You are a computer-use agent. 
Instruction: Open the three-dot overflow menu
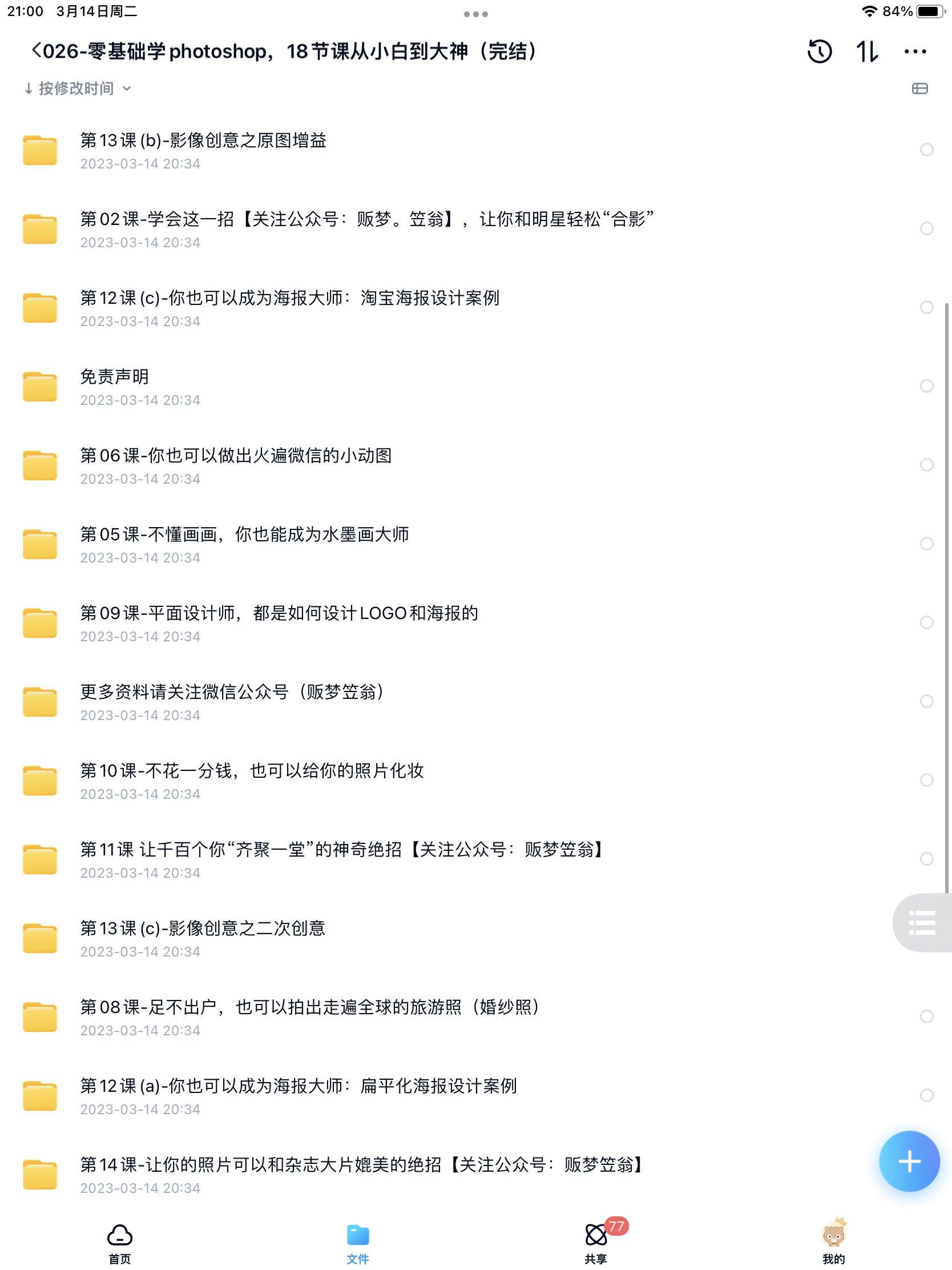tap(915, 51)
